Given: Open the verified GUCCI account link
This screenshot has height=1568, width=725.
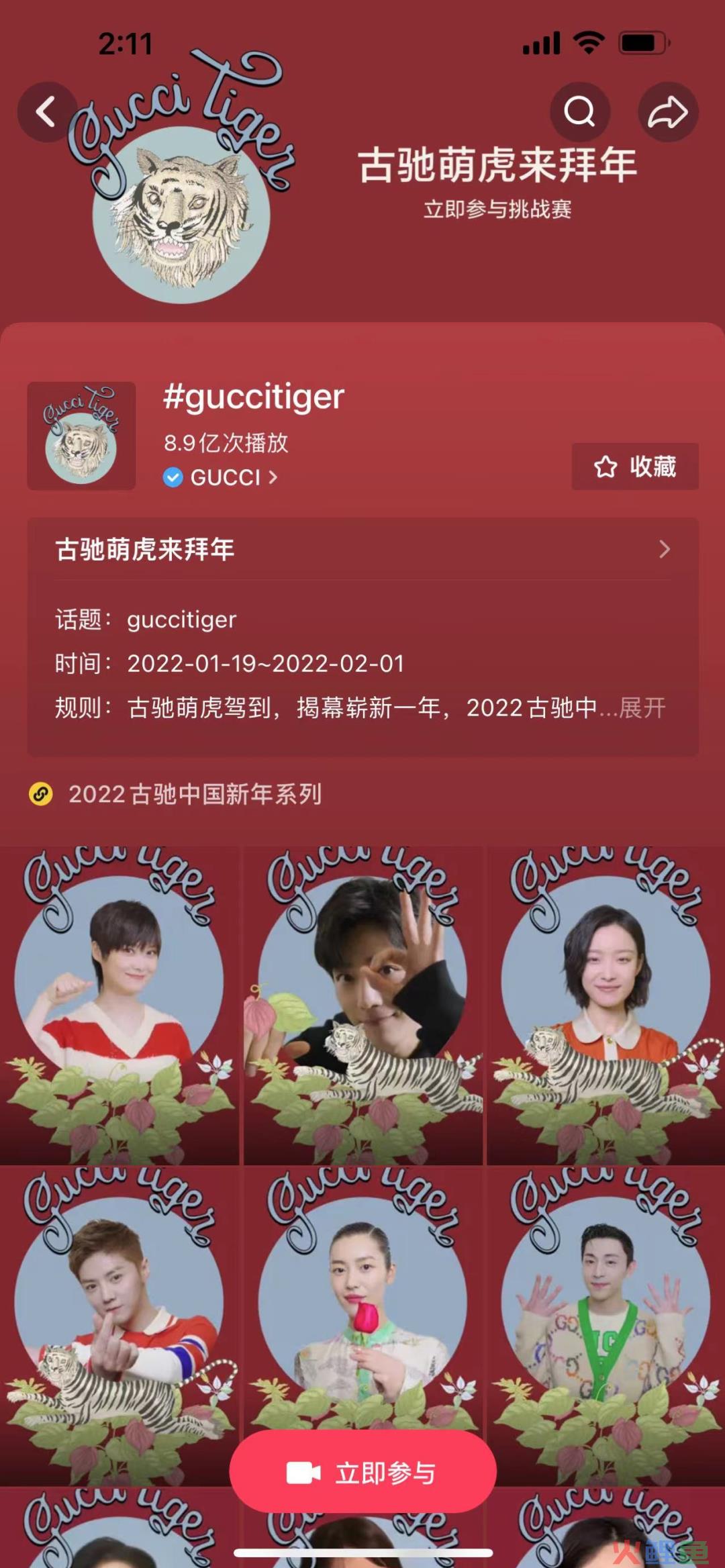Looking at the screenshot, I should (x=222, y=477).
